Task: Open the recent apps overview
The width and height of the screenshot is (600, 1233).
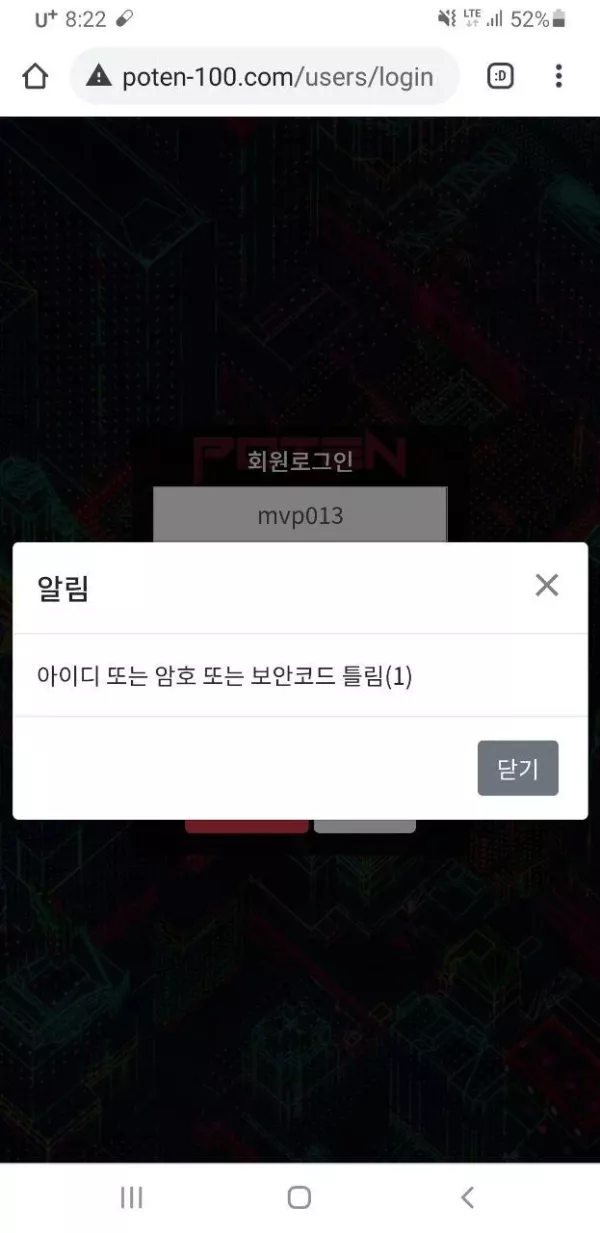Action: click(x=131, y=1197)
